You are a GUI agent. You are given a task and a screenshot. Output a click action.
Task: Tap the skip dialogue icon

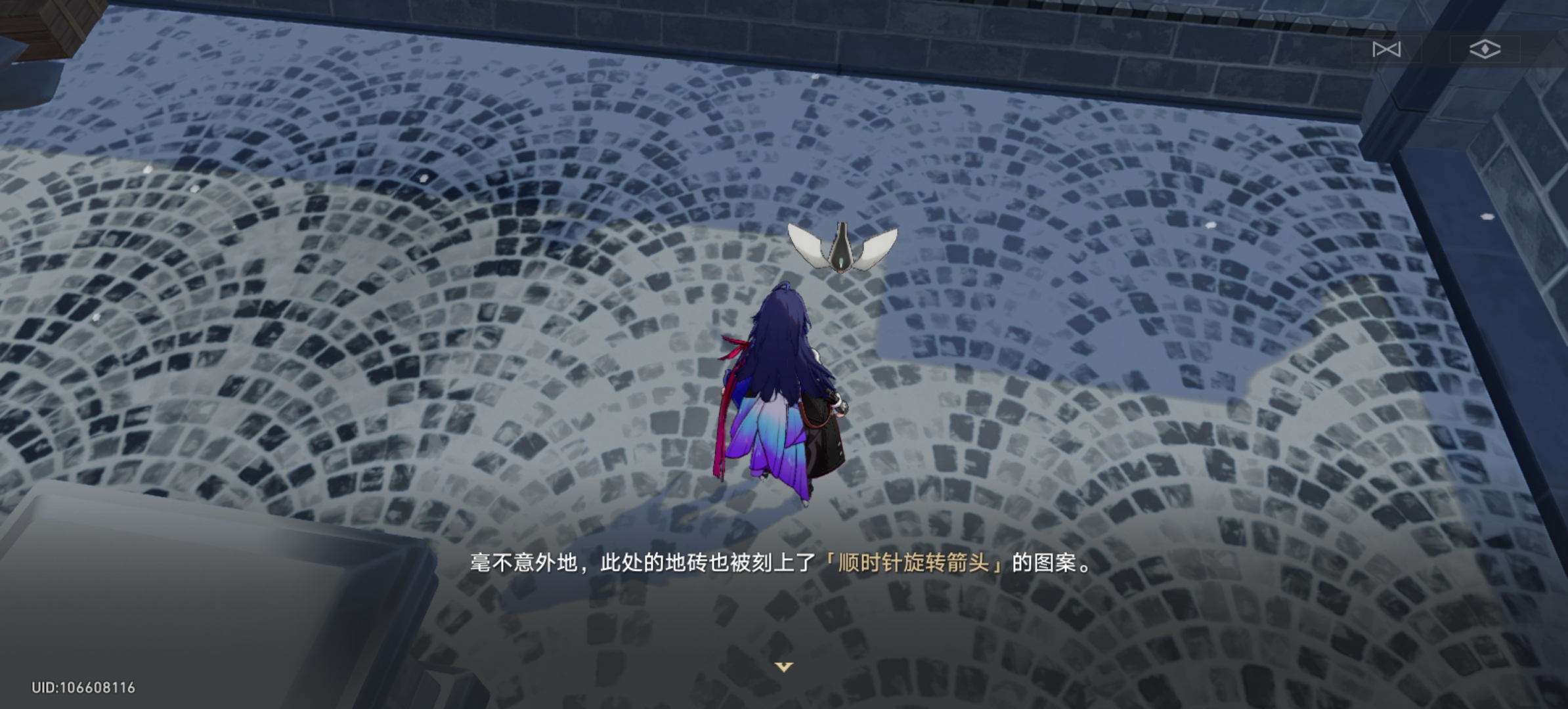click(x=1386, y=49)
